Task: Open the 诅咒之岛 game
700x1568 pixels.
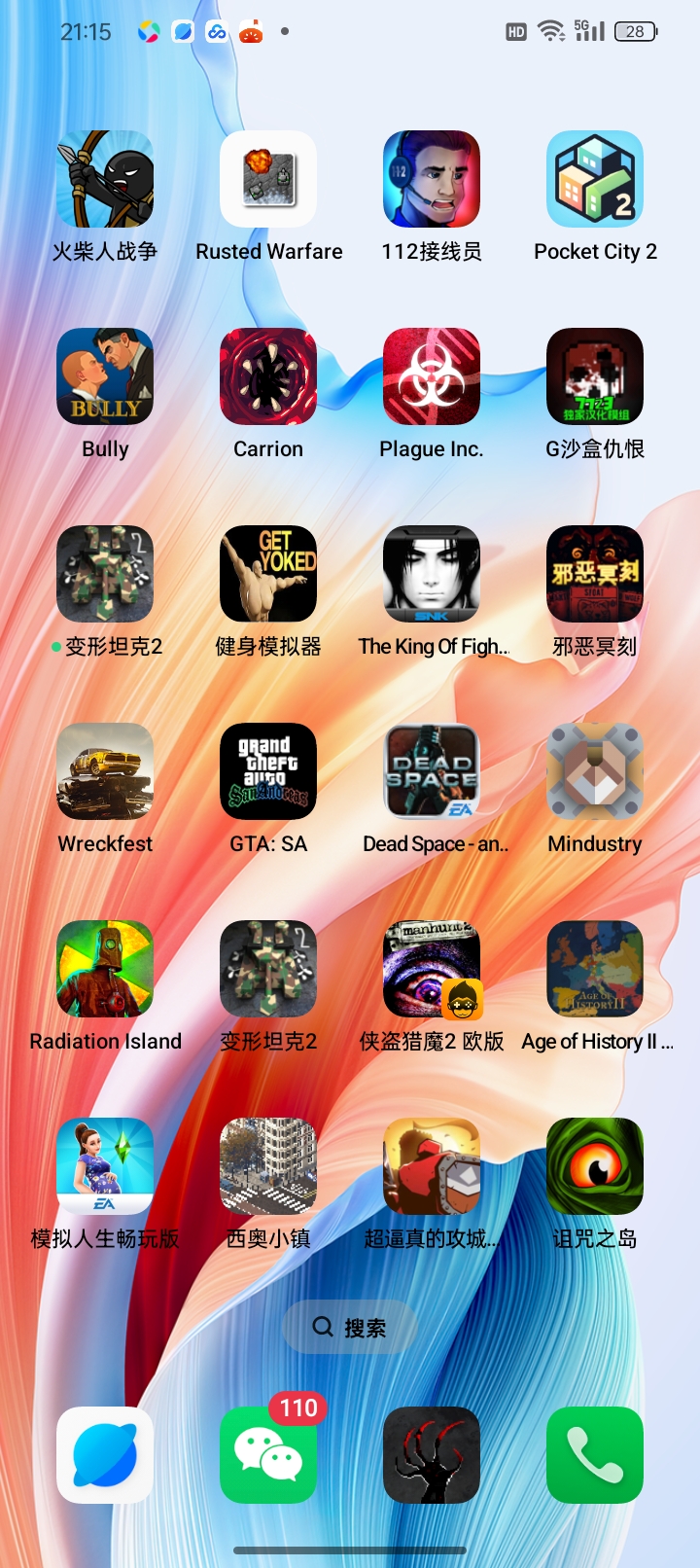Action: coord(595,1166)
